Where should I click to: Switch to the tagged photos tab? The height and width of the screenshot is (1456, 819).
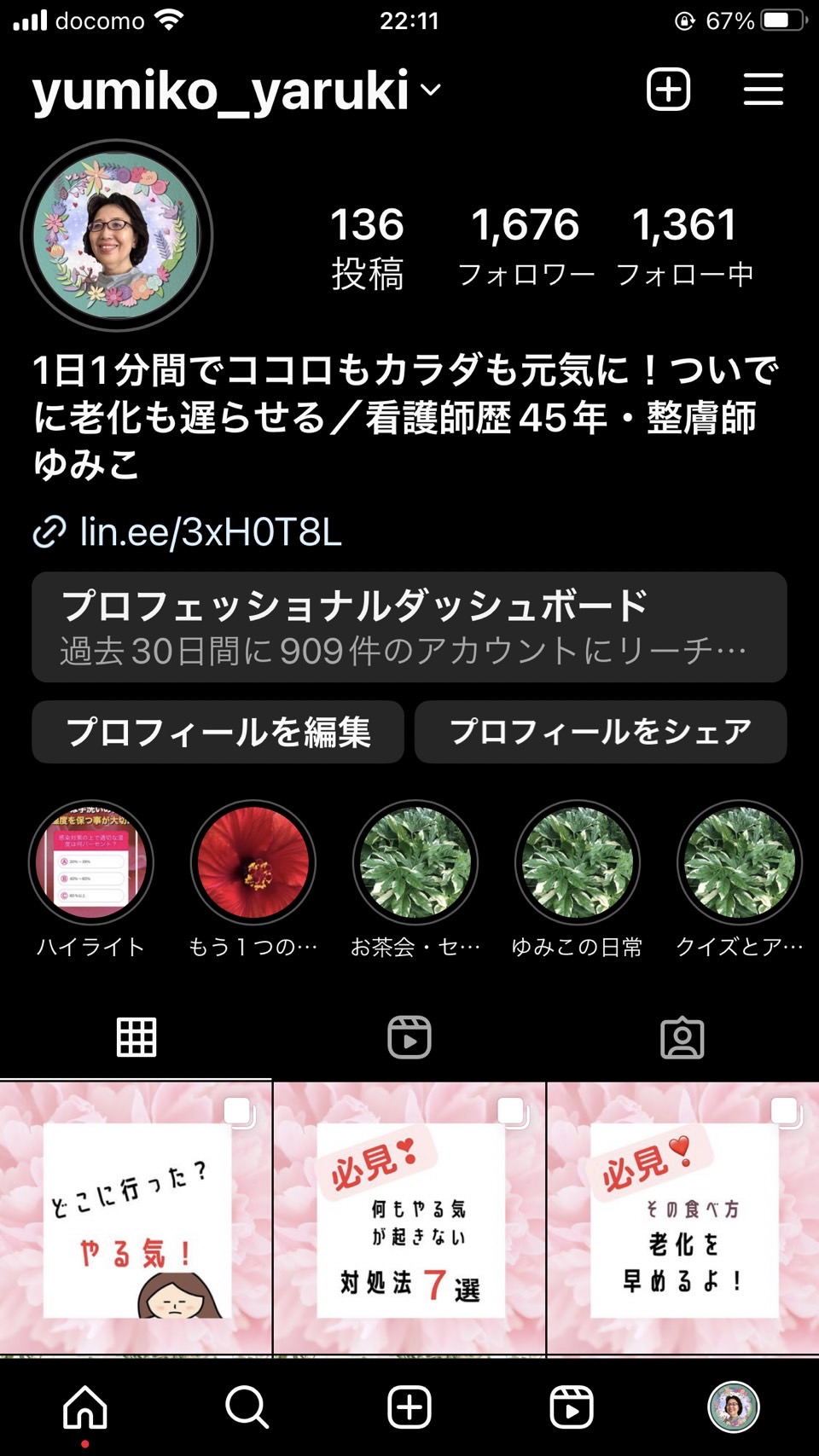coord(682,1037)
